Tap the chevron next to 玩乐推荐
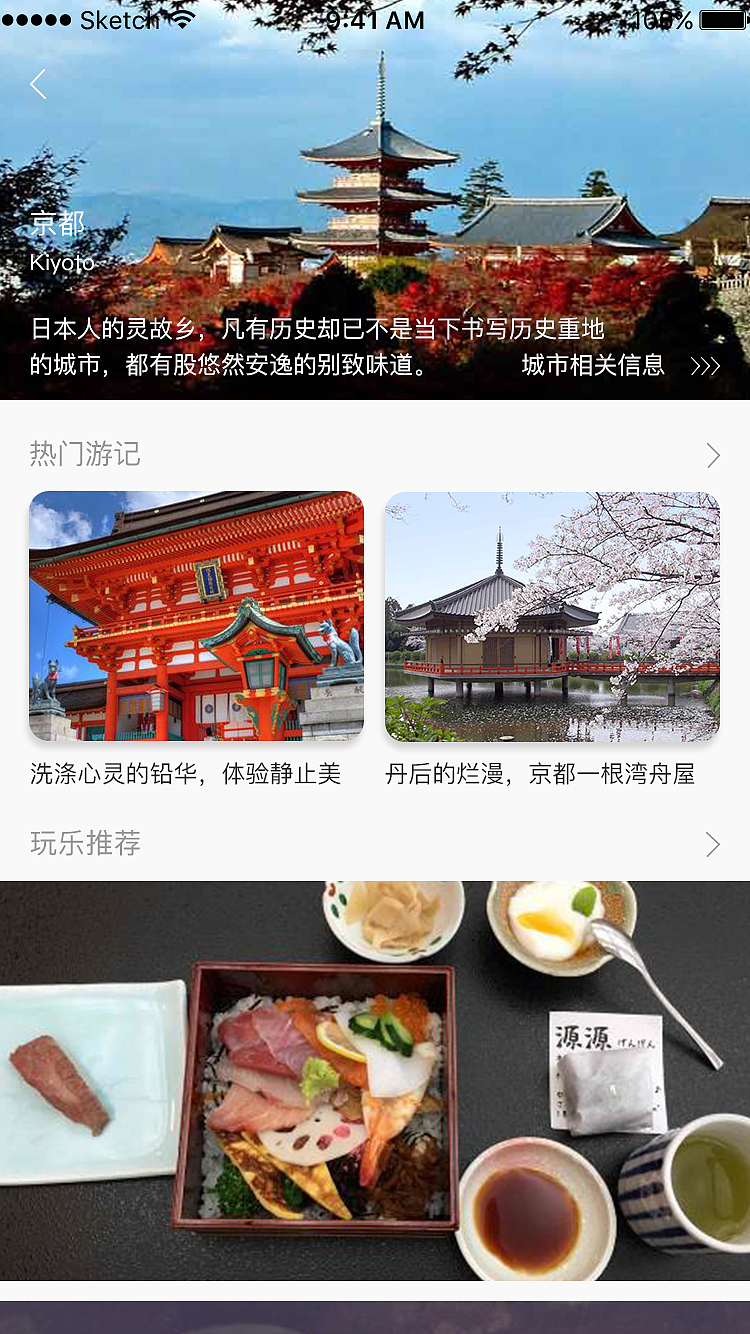The height and width of the screenshot is (1334, 750). (713, 844)
